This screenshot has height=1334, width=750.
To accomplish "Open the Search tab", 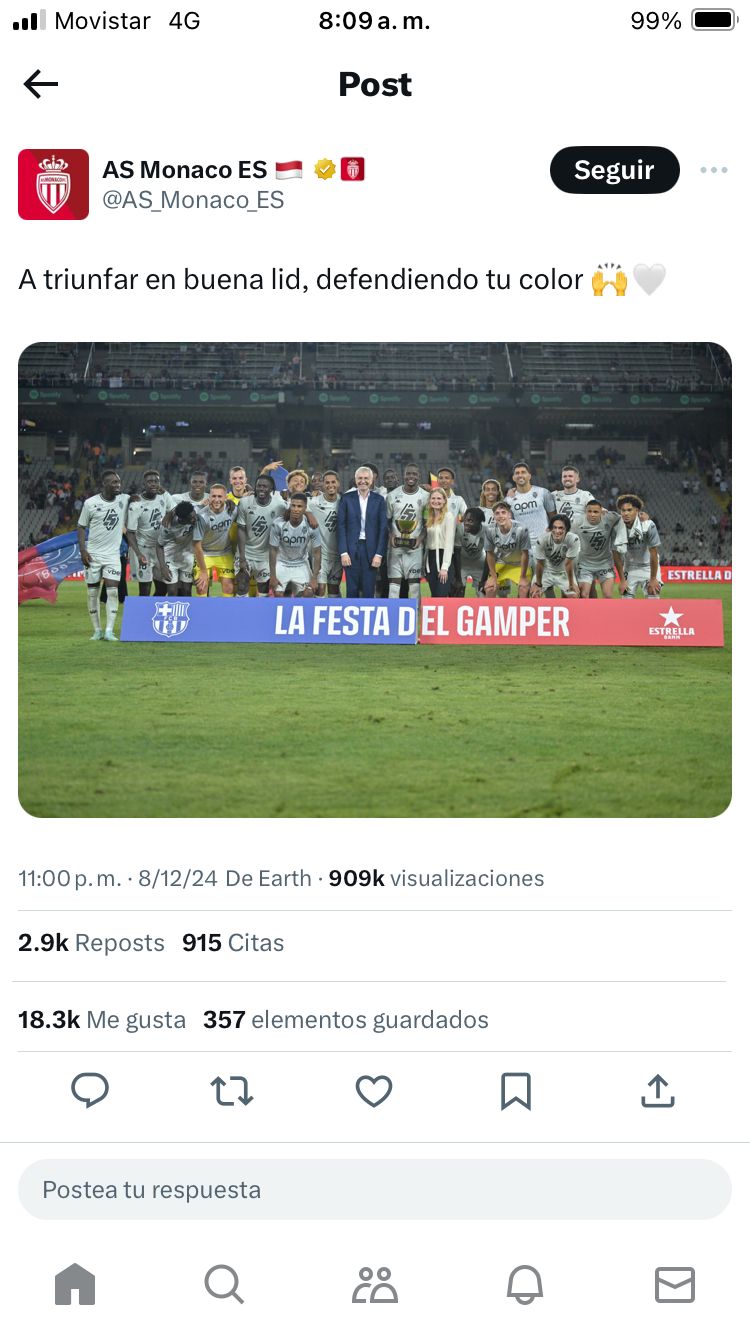I will point(224,1284).
